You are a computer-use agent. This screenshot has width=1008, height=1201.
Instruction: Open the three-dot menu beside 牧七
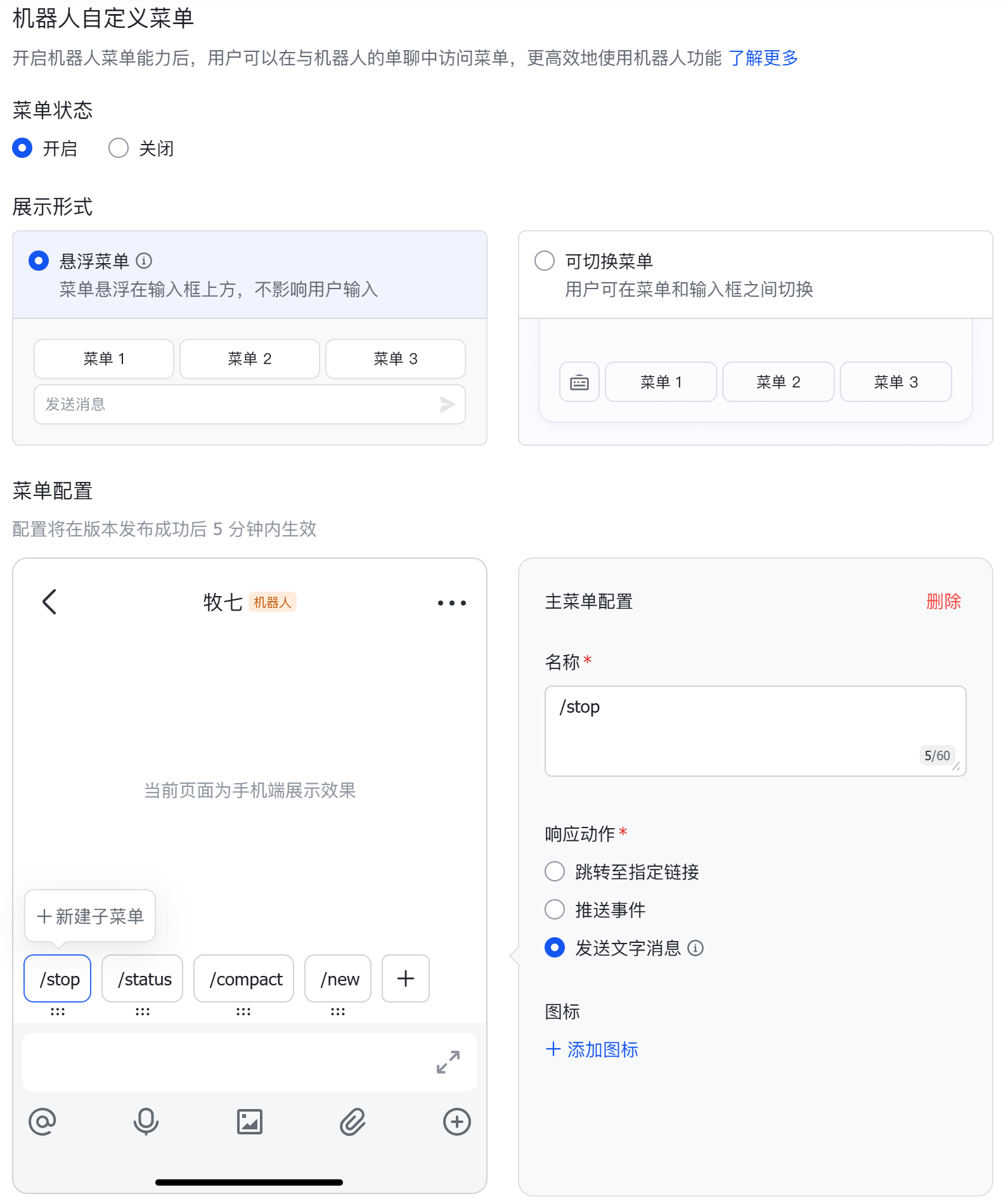[x=451, y=603]
